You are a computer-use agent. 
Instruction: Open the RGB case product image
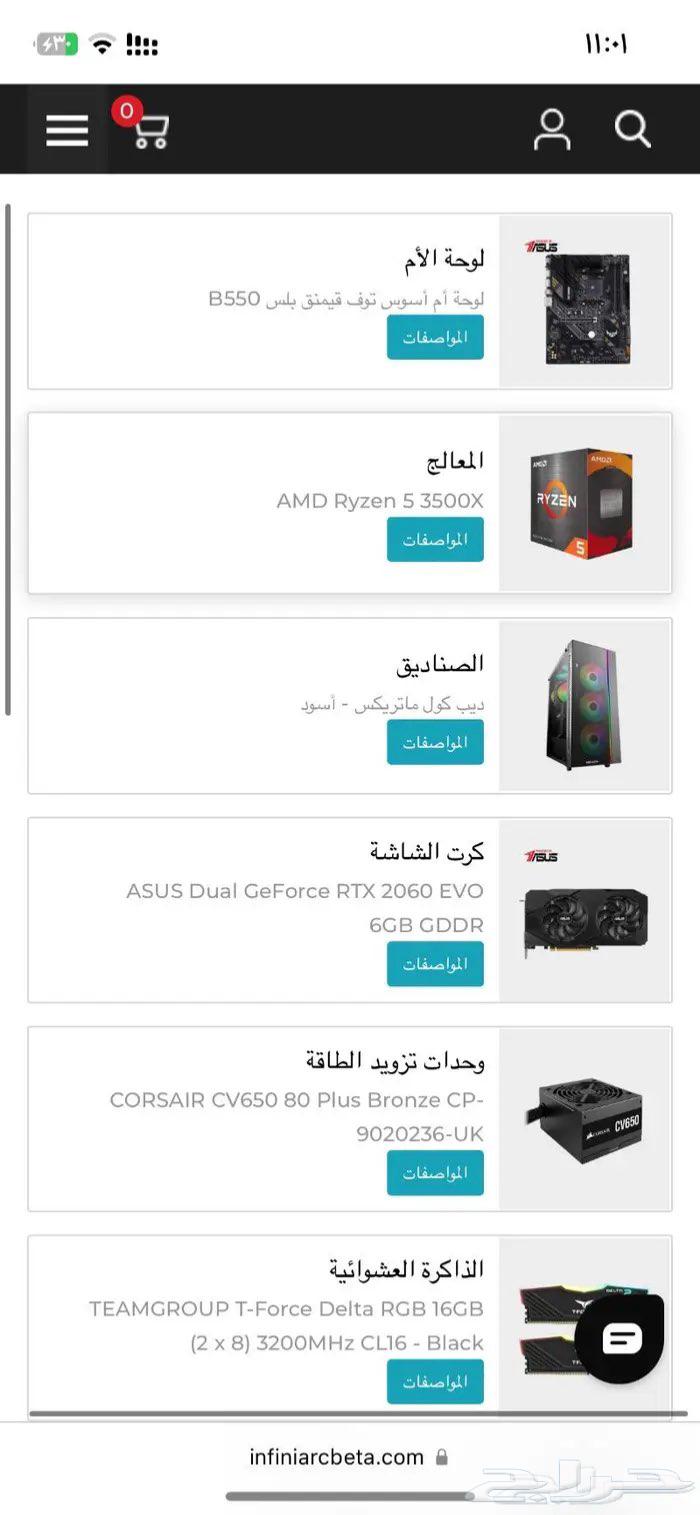pyautogui.click(x=585, y=706)
